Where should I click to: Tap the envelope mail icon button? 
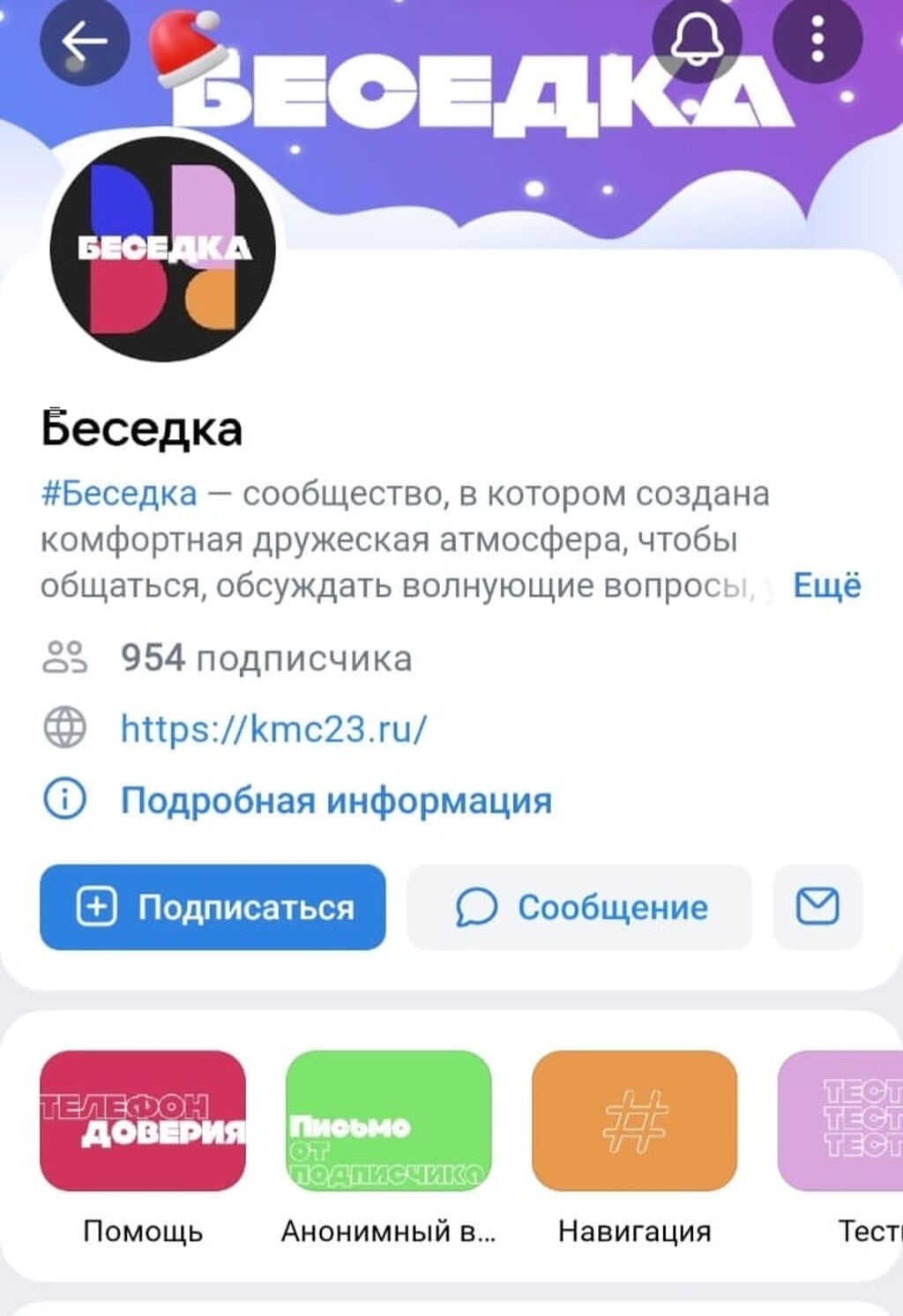click(x=817, y=907)
